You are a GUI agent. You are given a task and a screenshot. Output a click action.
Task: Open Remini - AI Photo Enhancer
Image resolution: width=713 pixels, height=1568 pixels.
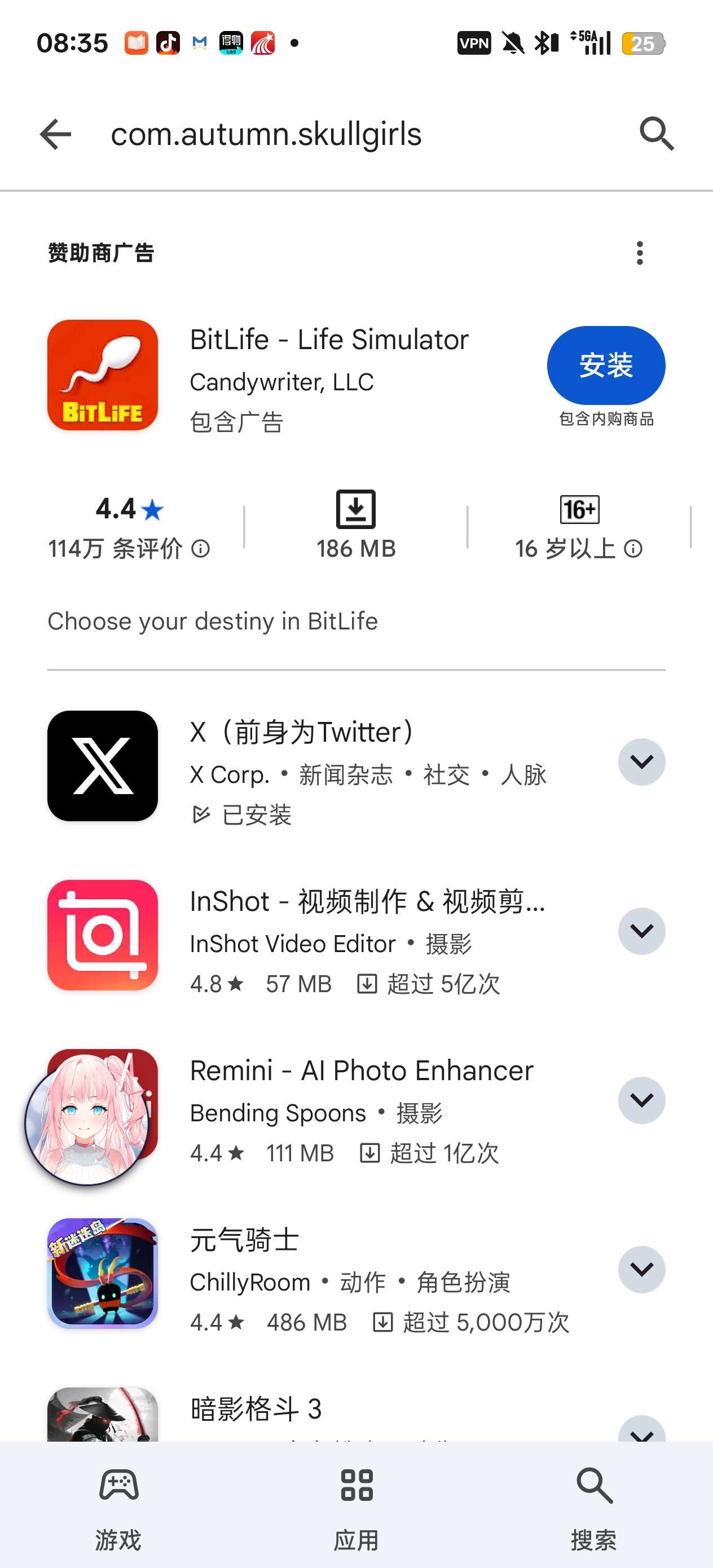[x=361, y=1071]
